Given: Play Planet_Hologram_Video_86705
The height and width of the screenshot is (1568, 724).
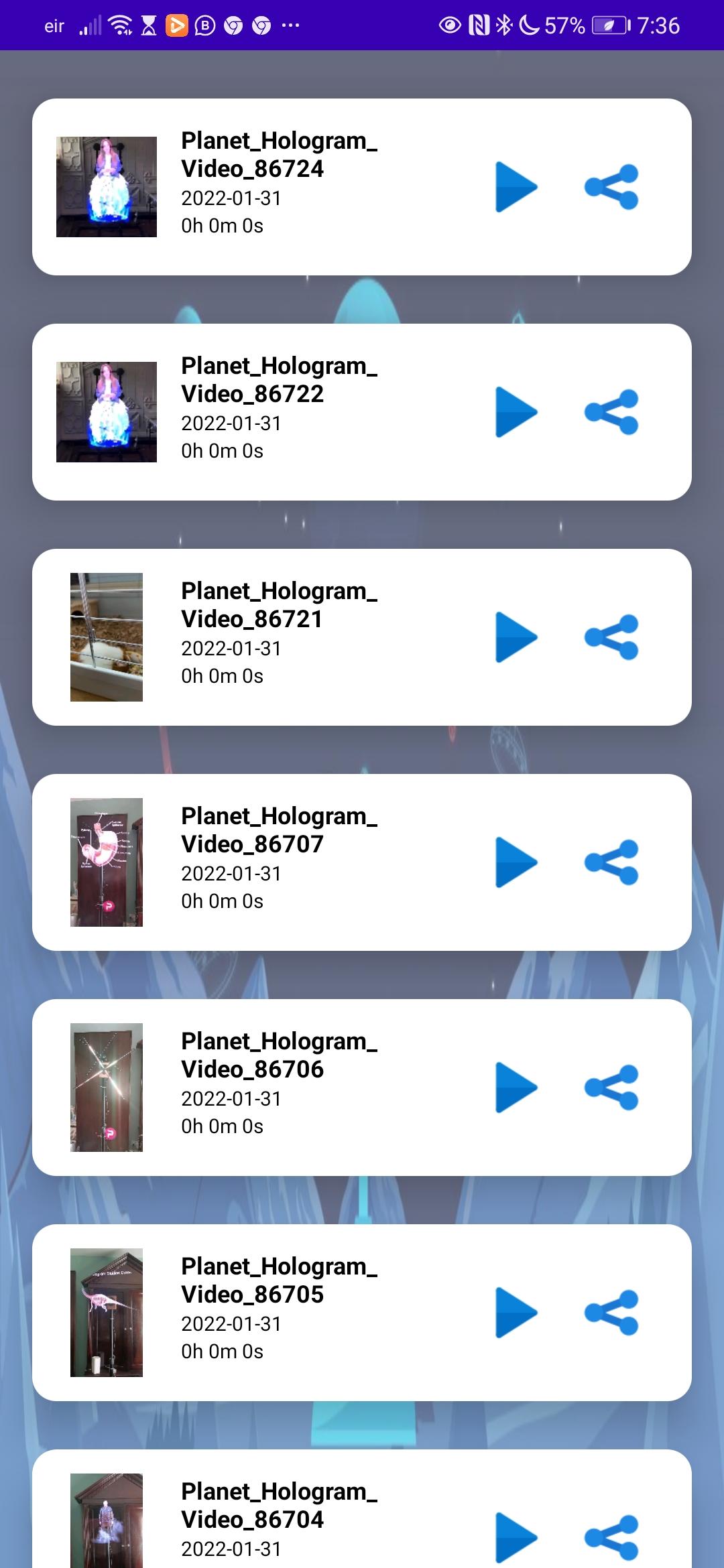Looking at the screenshot, I should coord(516,1313).
